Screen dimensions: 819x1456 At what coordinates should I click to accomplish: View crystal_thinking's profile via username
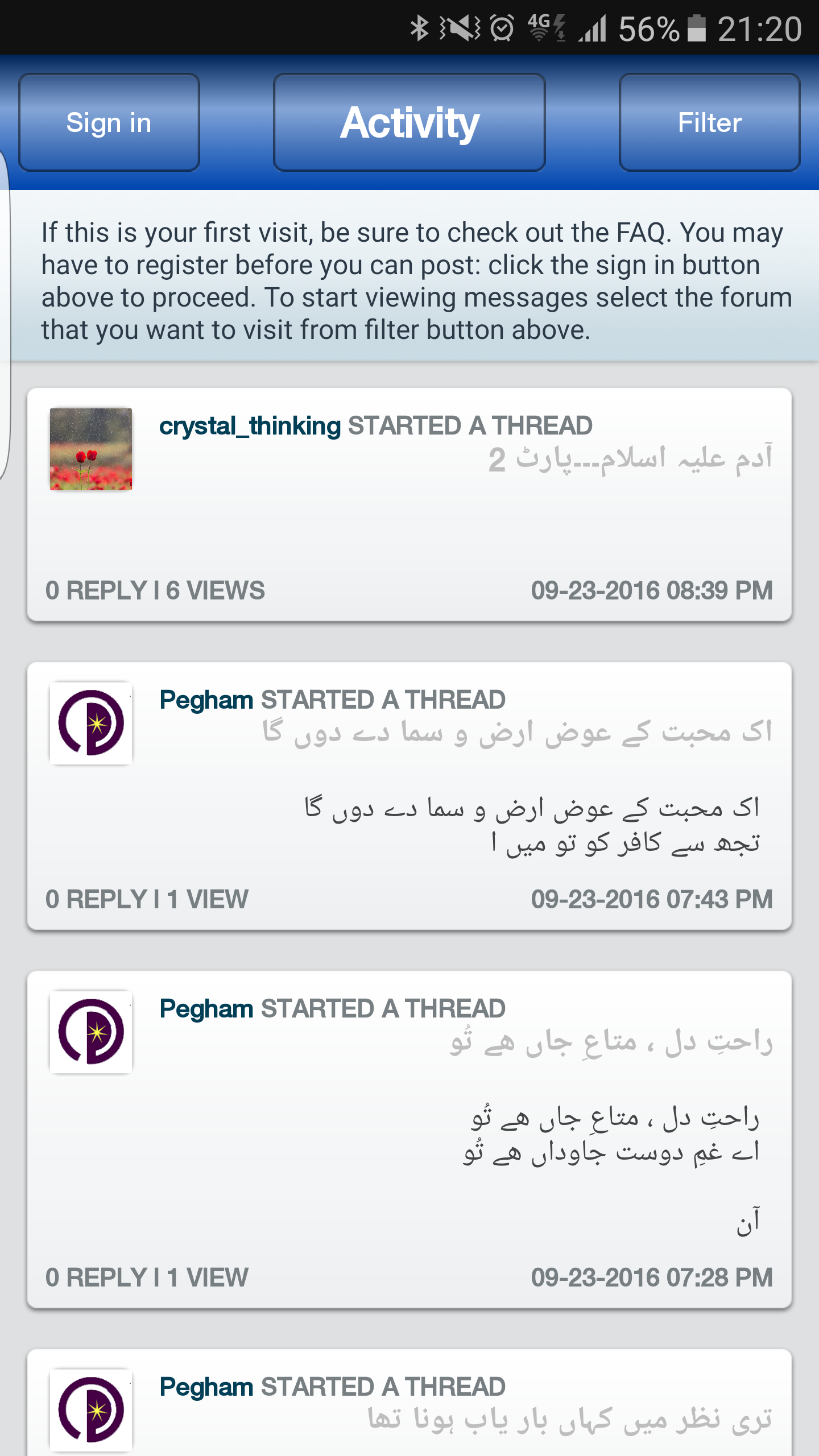tap(250, 426)
